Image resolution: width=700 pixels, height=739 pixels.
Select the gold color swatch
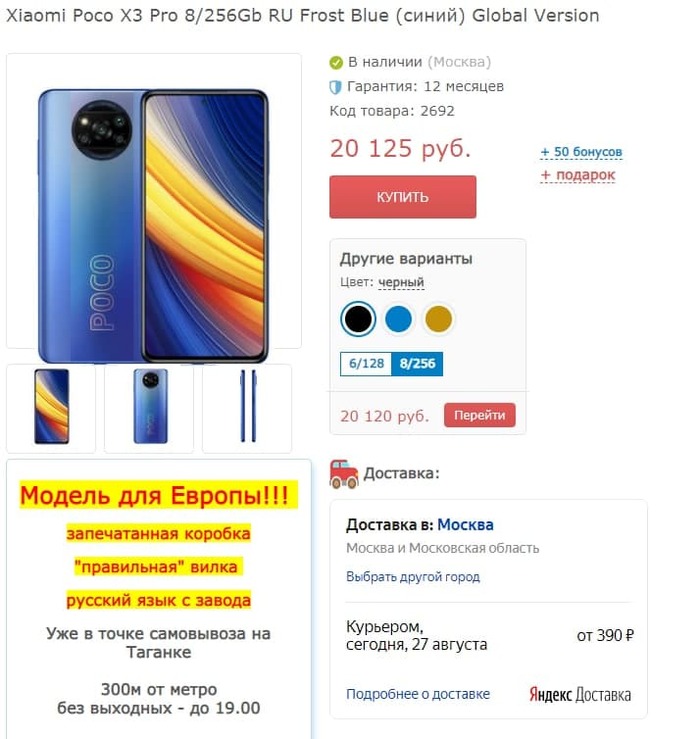point(438,319)
